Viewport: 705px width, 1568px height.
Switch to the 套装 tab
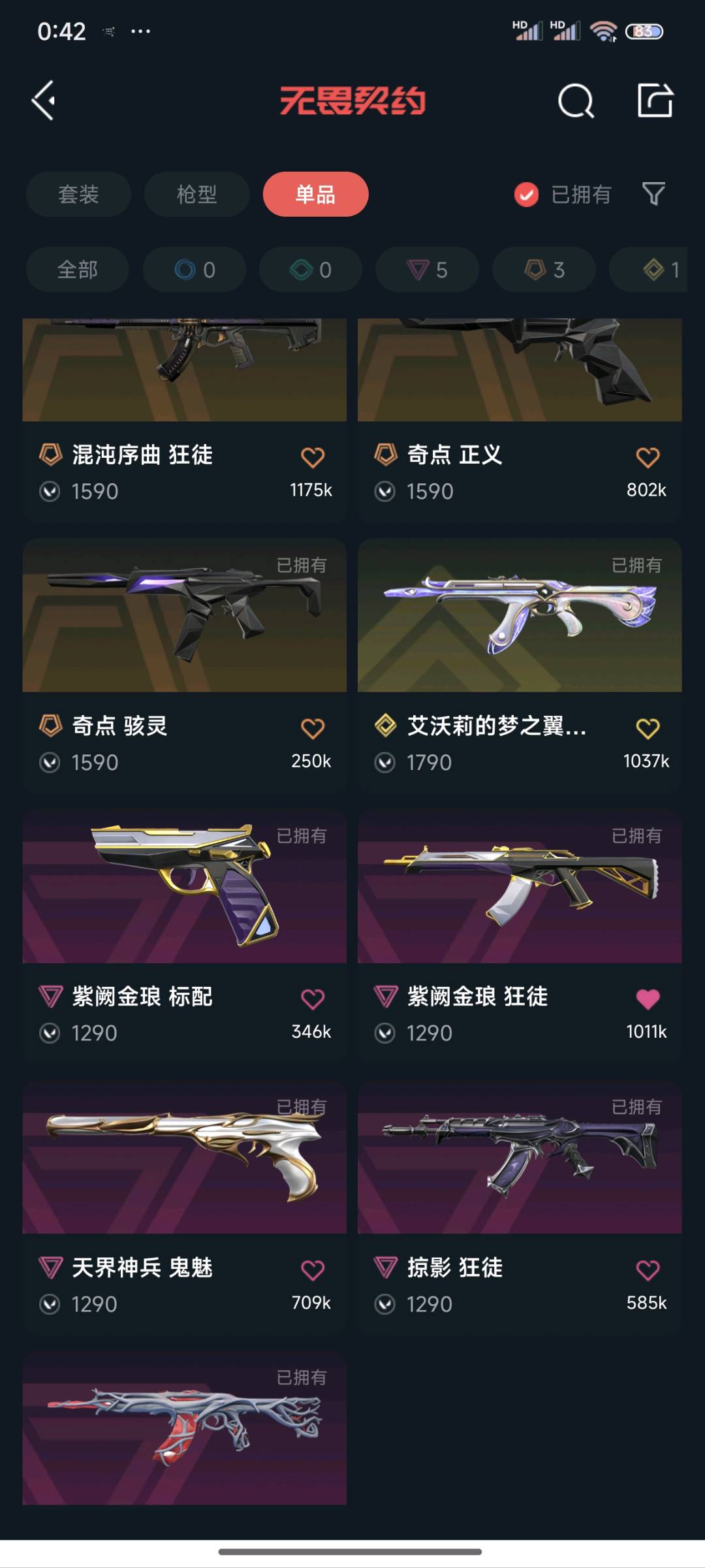pos(78,194)
